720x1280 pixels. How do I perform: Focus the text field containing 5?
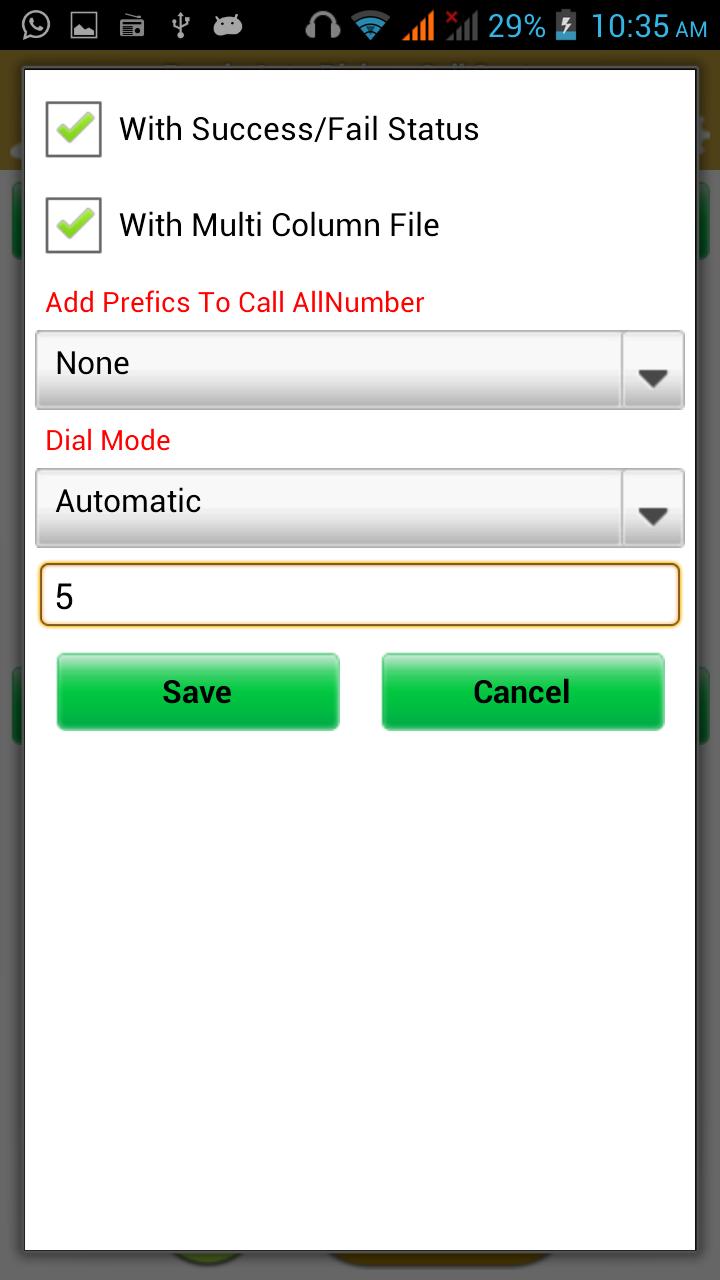pyautogui.click(x=360, y=596)
